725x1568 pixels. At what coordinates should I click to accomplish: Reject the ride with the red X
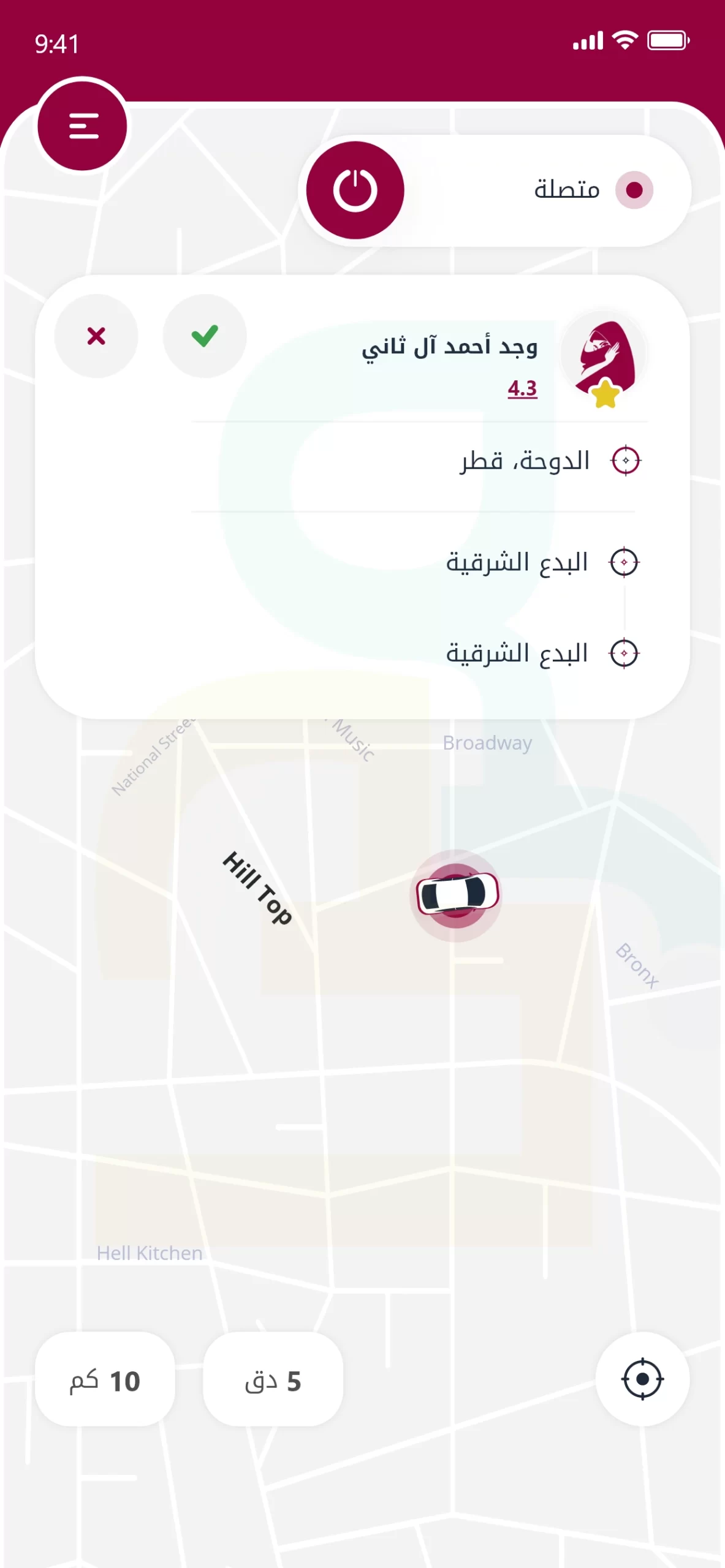click(96, 336)
